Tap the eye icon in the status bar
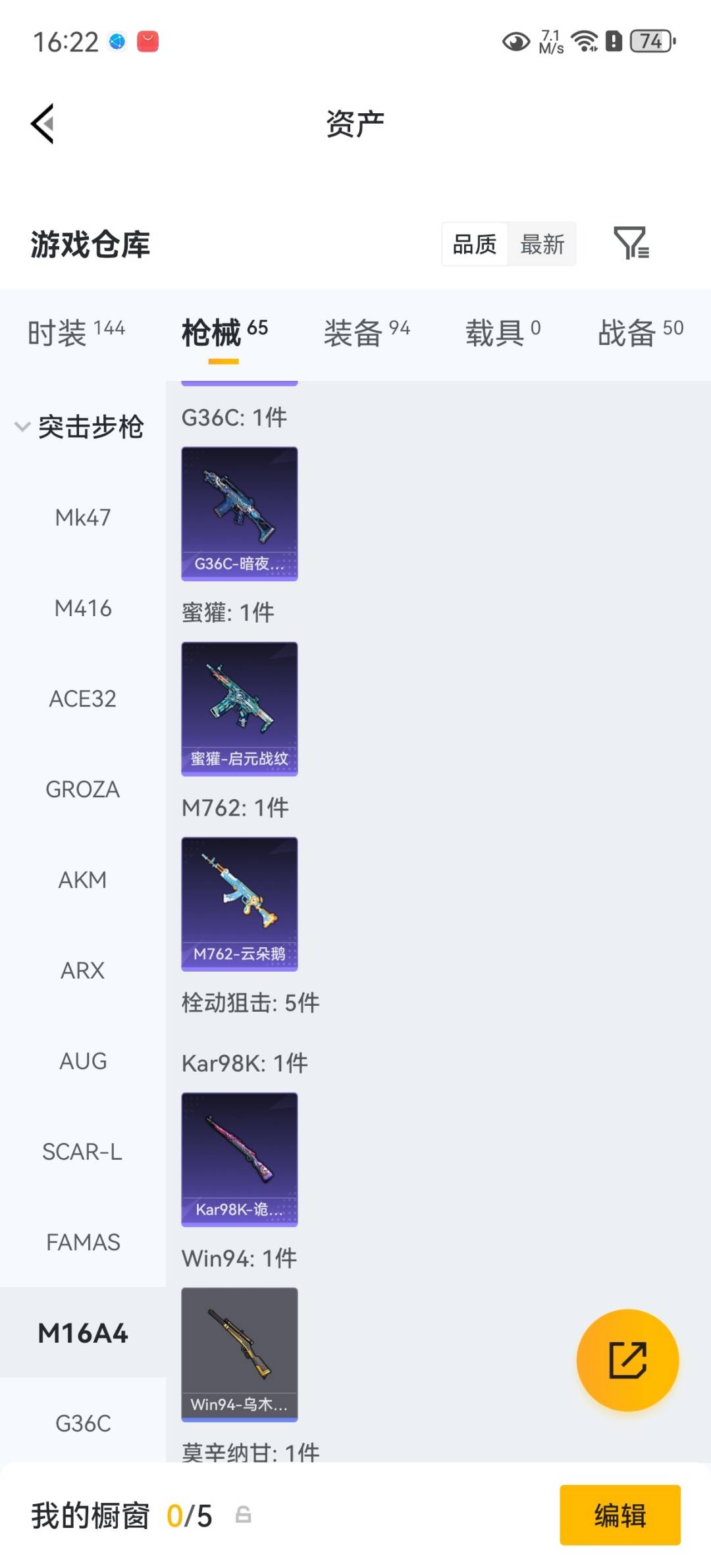Screen dimensions: 711x1568 [515, 41]
